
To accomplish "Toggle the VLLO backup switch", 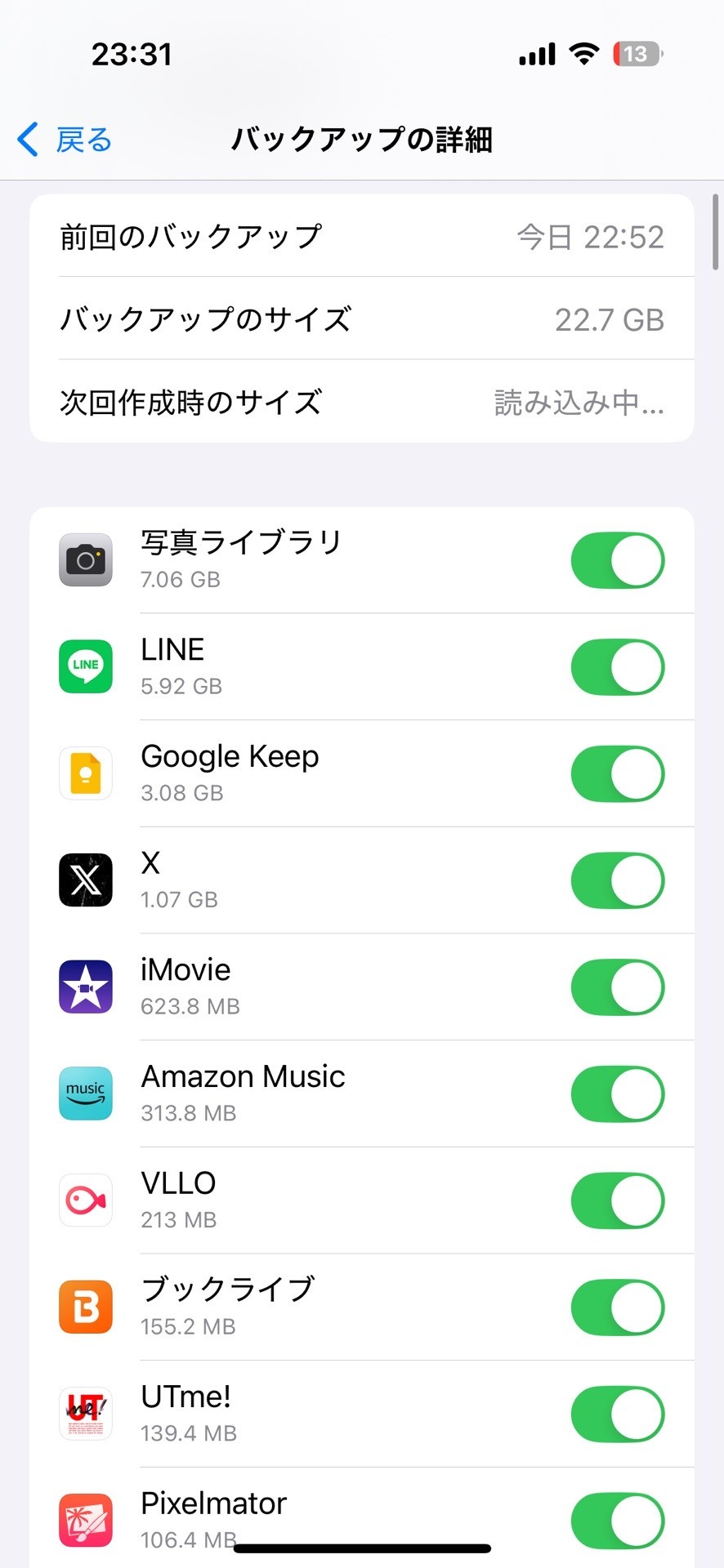I will pyautogui.click(x=618, y=1201).
